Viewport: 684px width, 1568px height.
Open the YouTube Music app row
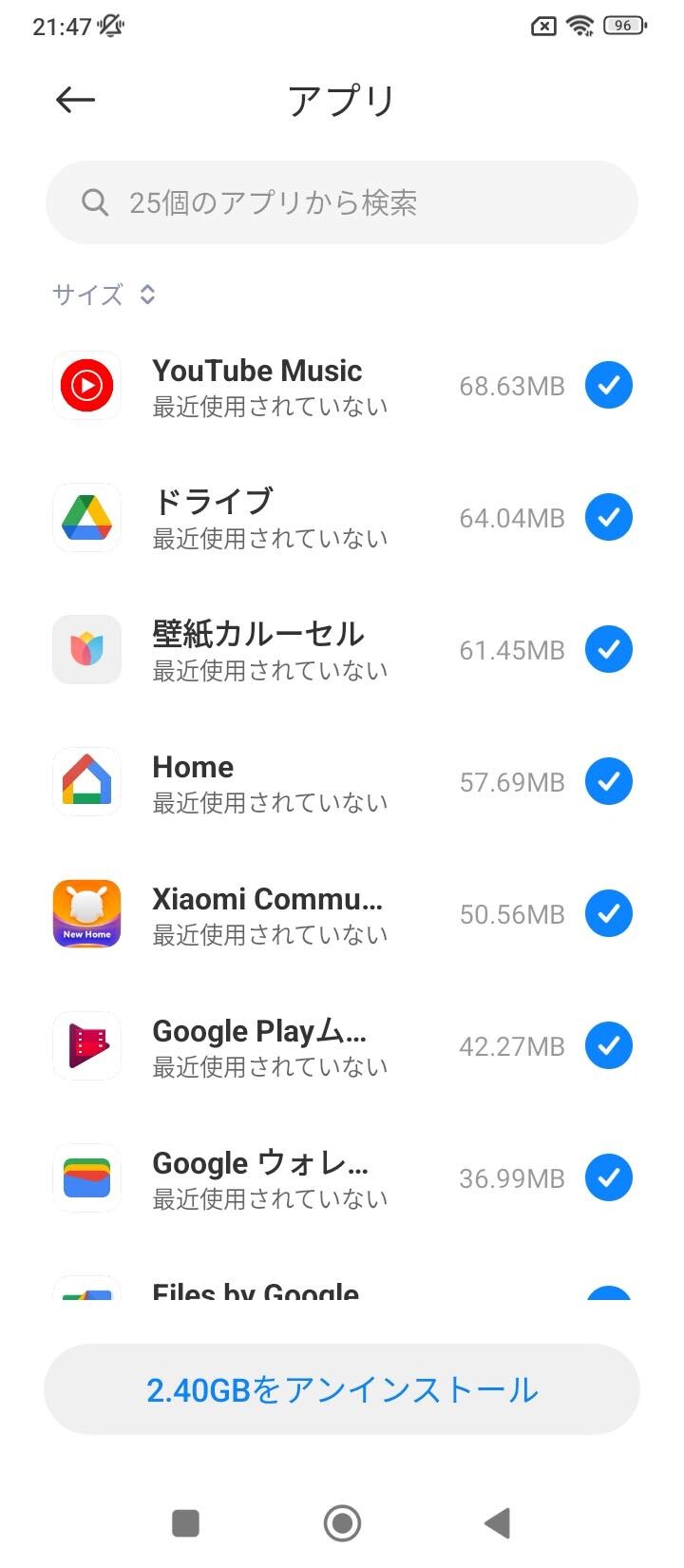click(x=285, y=386)
